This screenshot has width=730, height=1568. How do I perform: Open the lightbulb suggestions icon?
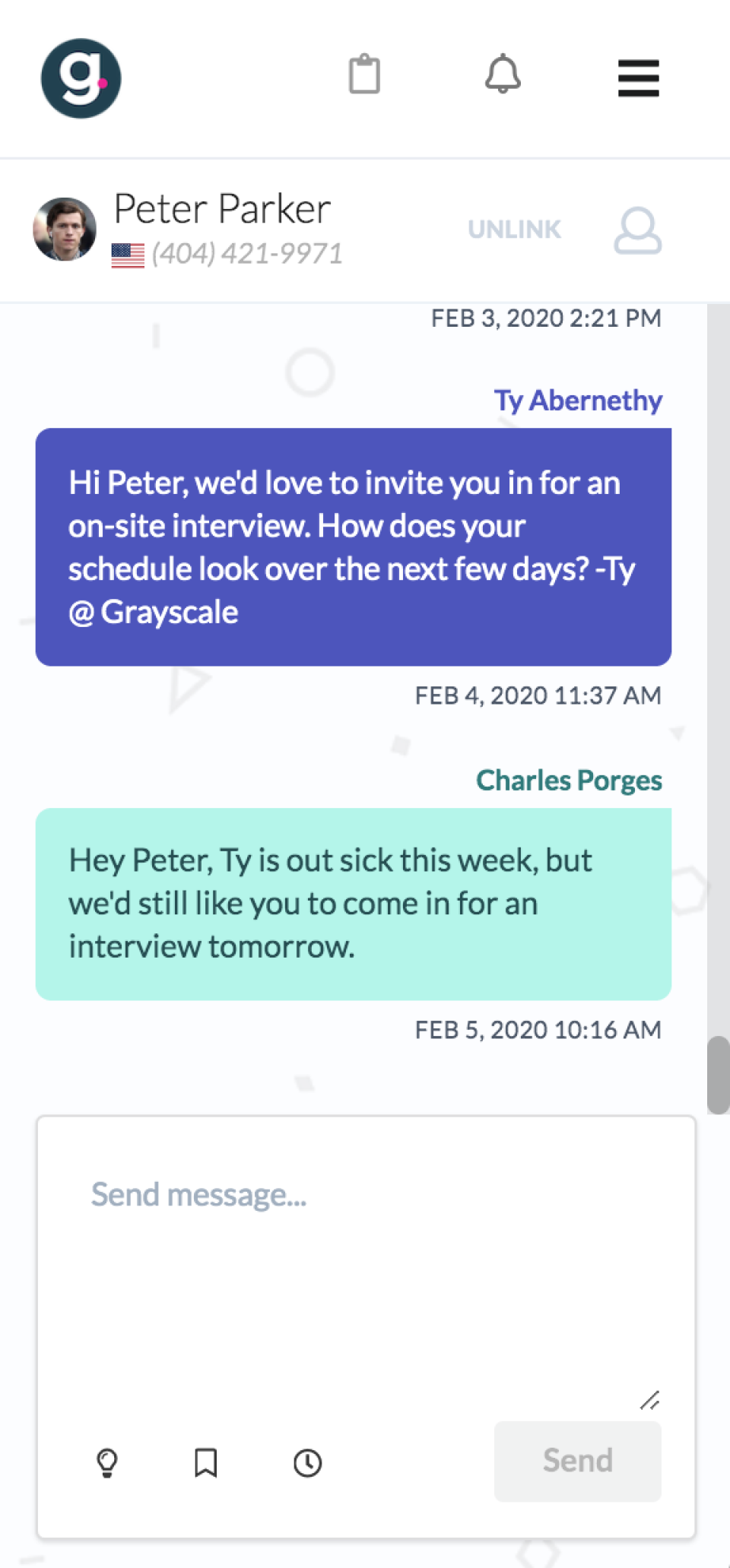pos(107,1462)
